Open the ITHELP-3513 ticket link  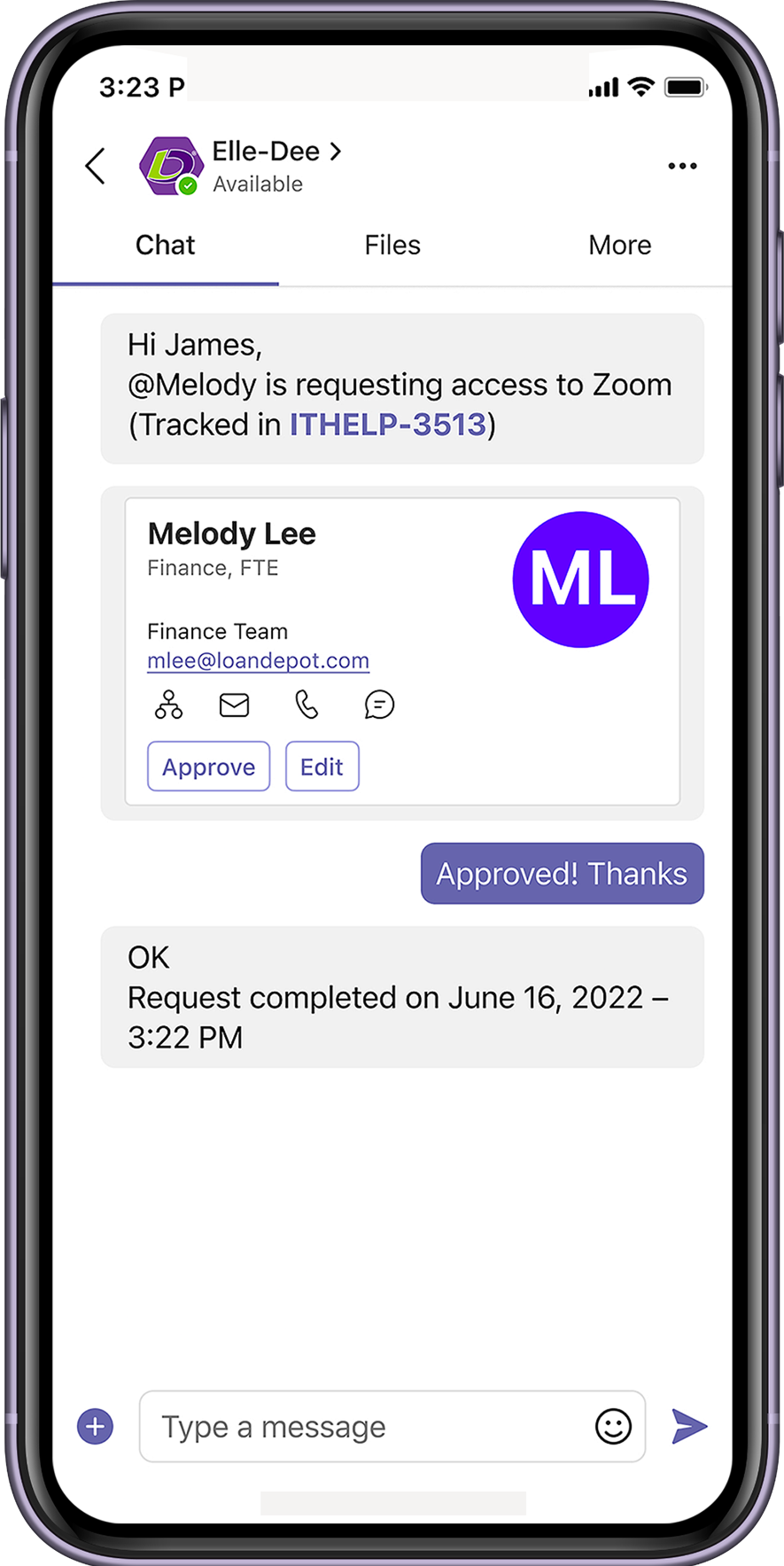pos(388,425)
